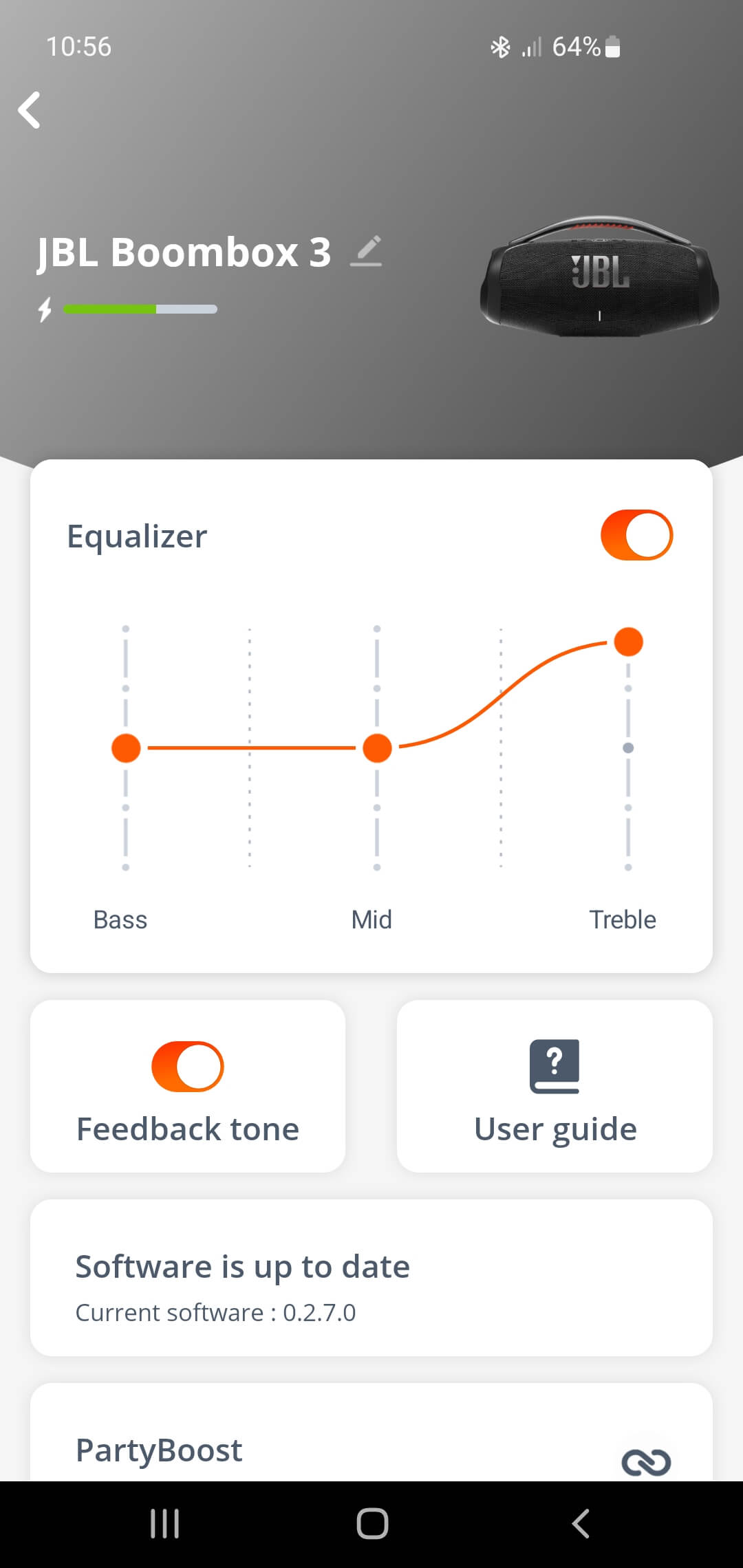
Task: Disable the Feedback tone toggle
Action: click(x=188, y=1067)
